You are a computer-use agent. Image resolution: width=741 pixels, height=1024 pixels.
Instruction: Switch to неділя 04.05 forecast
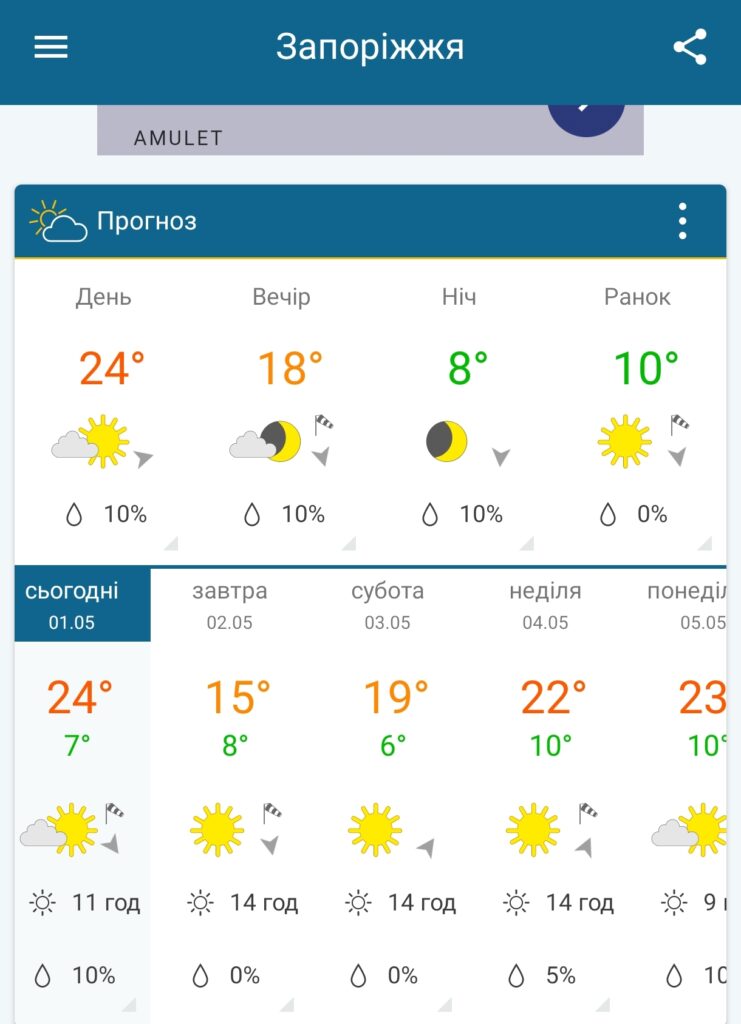[545, 605]
